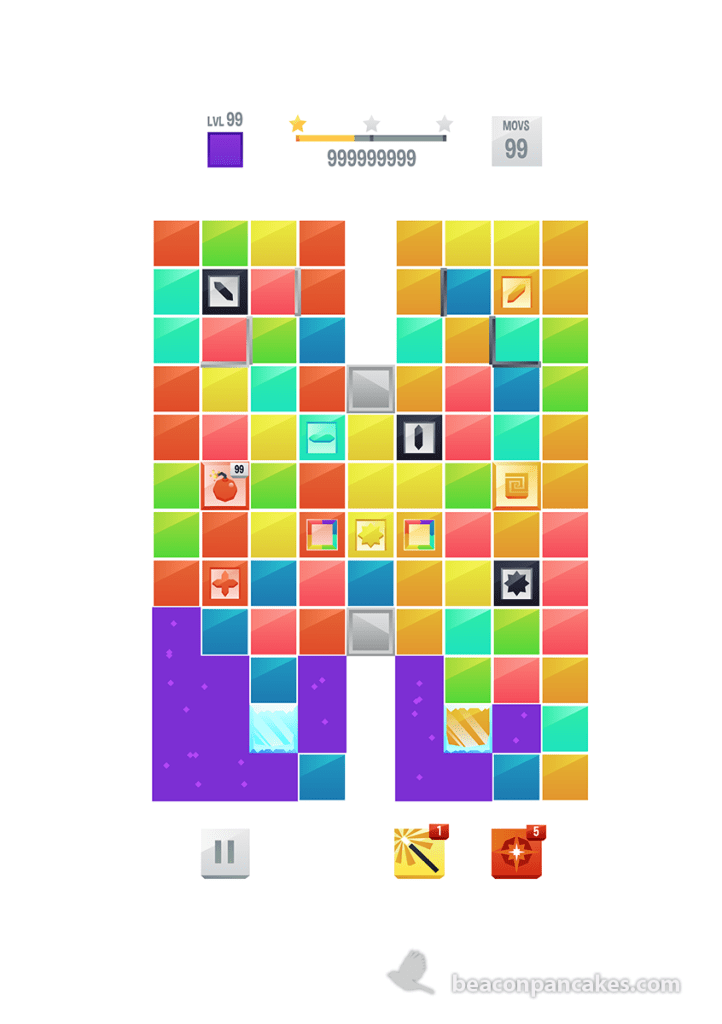Viewport: 722px width, 1024px height.
Task: Tap the yellow star tile
Action: (x=371, y=535)
